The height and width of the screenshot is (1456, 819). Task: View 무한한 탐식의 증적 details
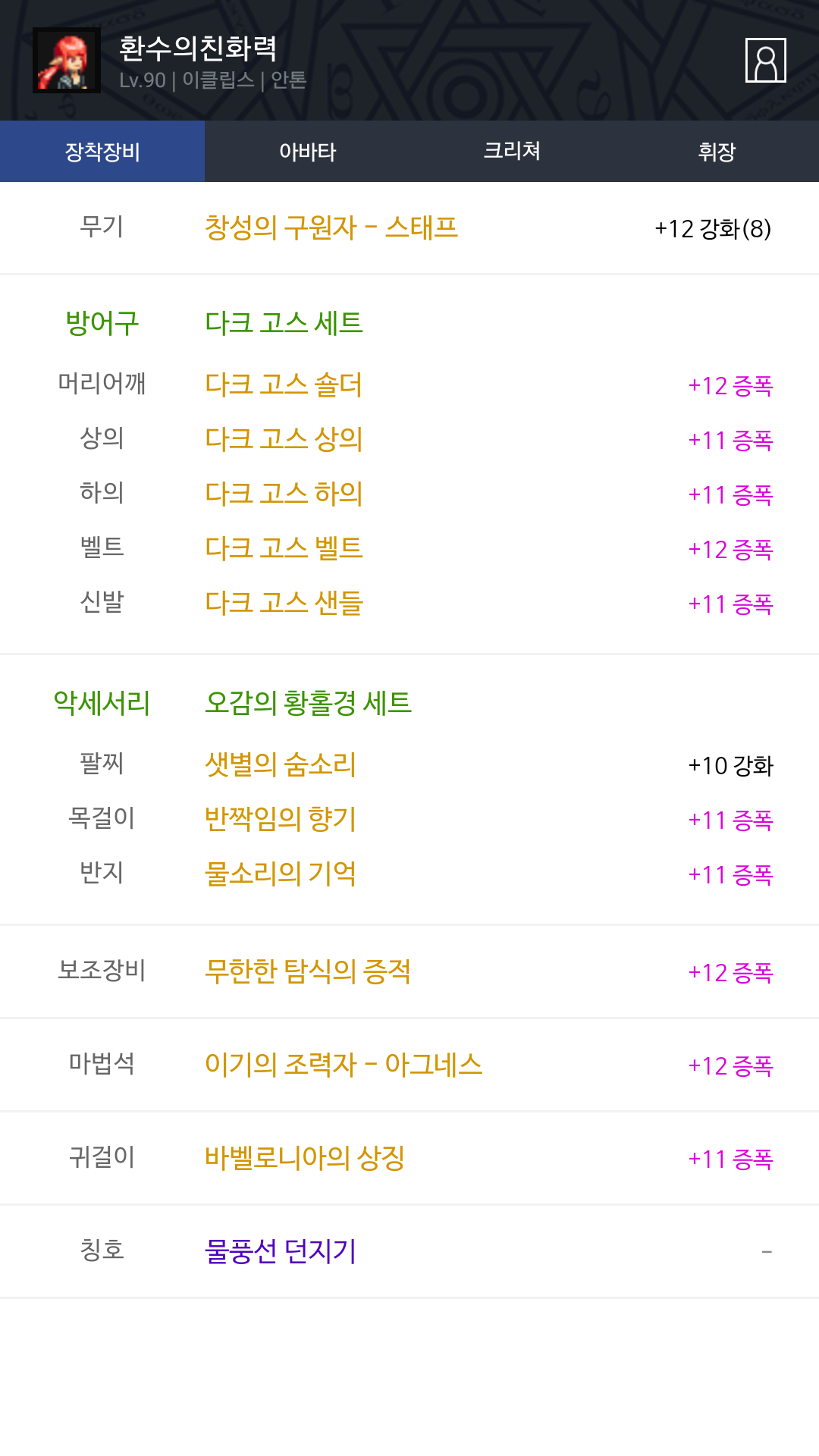click(x=307, y=971)
